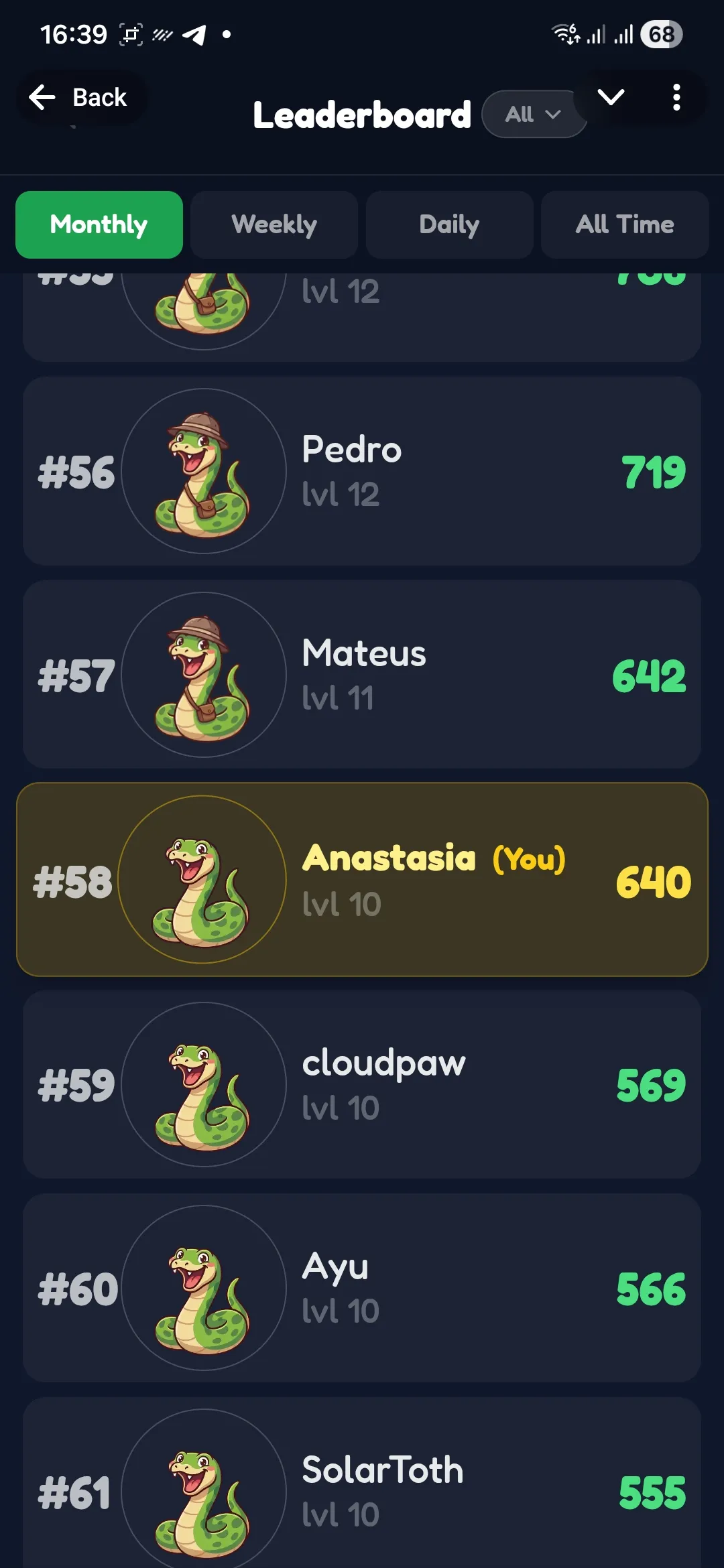Viewport: 724px width, 1568px height.
Task: Select the Monthly leaderboard toggle
Action: coord(99,225)
